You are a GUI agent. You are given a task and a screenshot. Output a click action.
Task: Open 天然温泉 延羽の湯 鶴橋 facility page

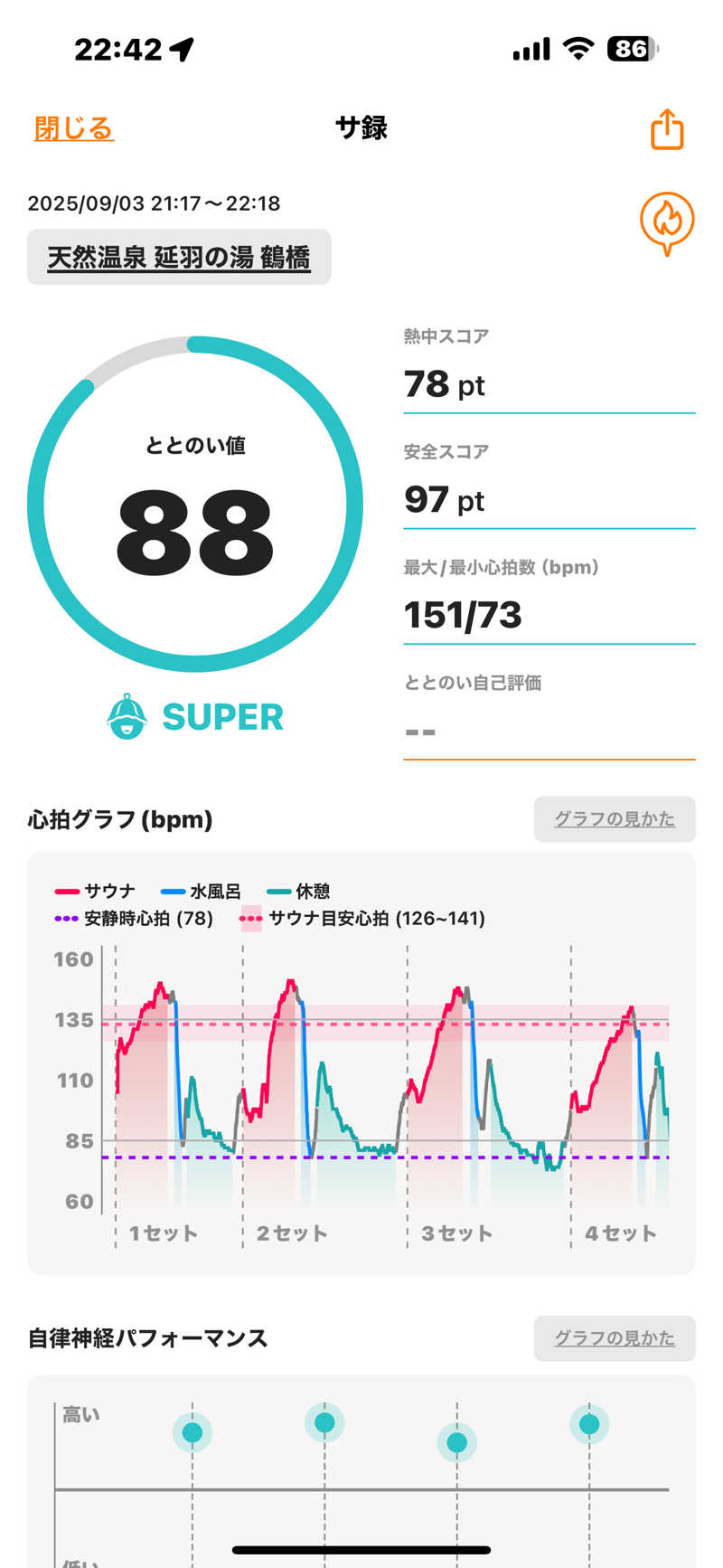pos(179,258)
